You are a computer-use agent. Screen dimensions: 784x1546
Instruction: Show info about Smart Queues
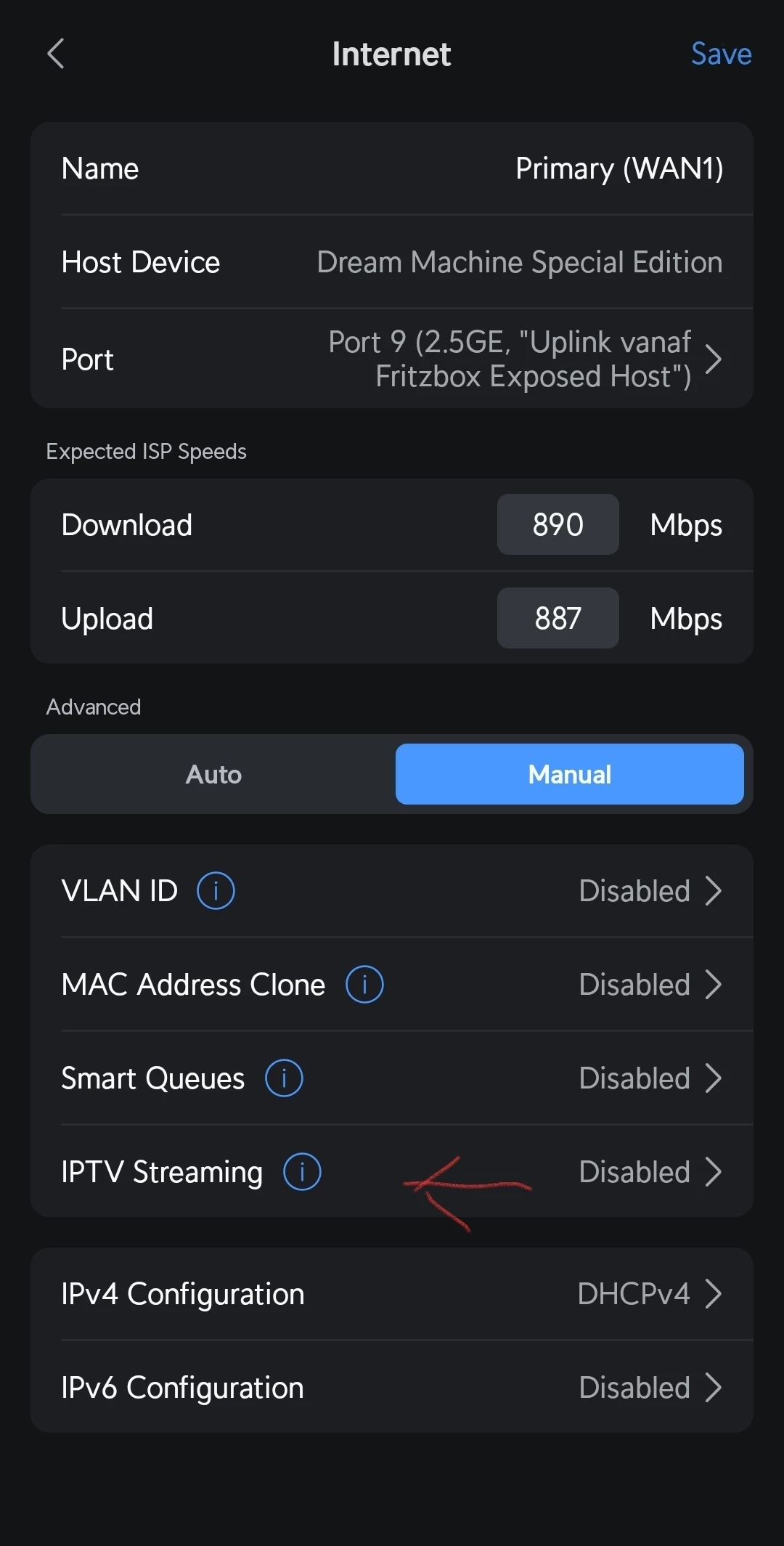coord(284,1078)
